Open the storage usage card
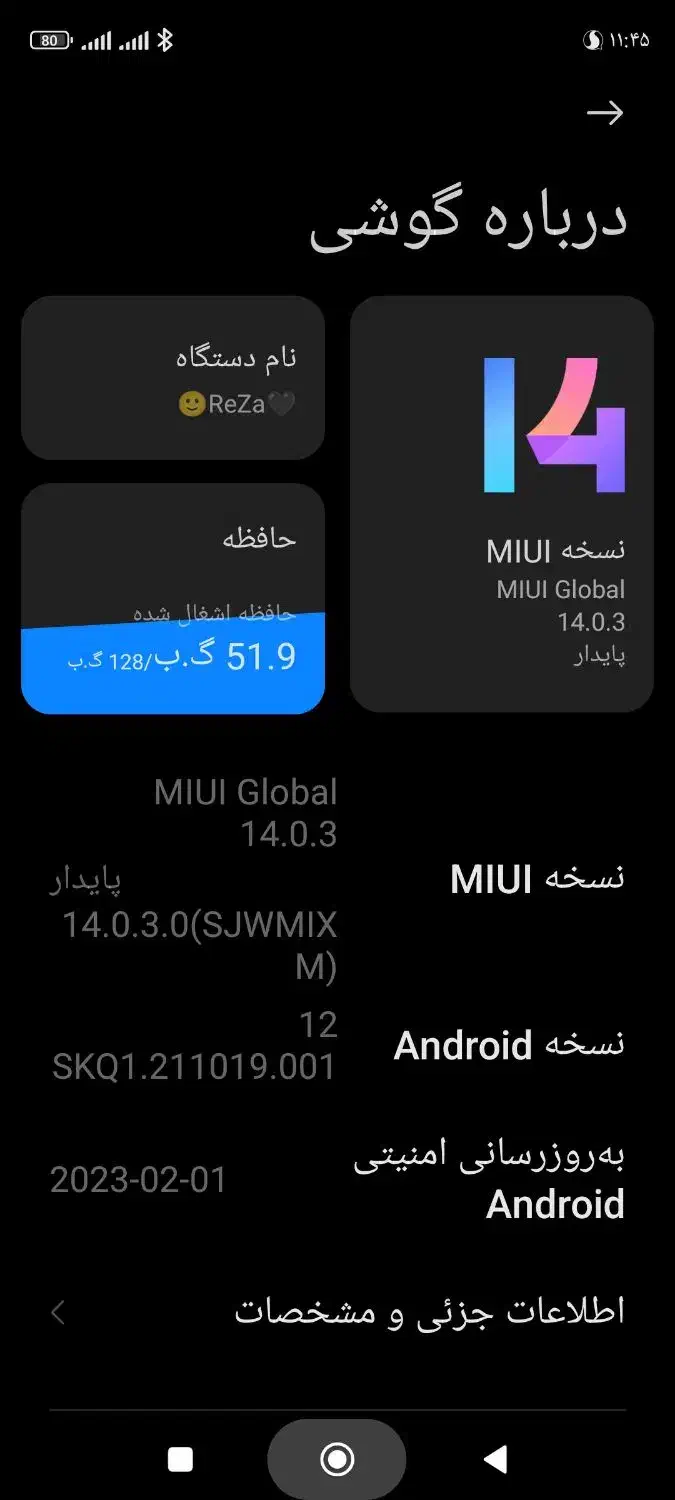Image resolution: width=675 pixels, height=1500 pixels. [173, 598]
